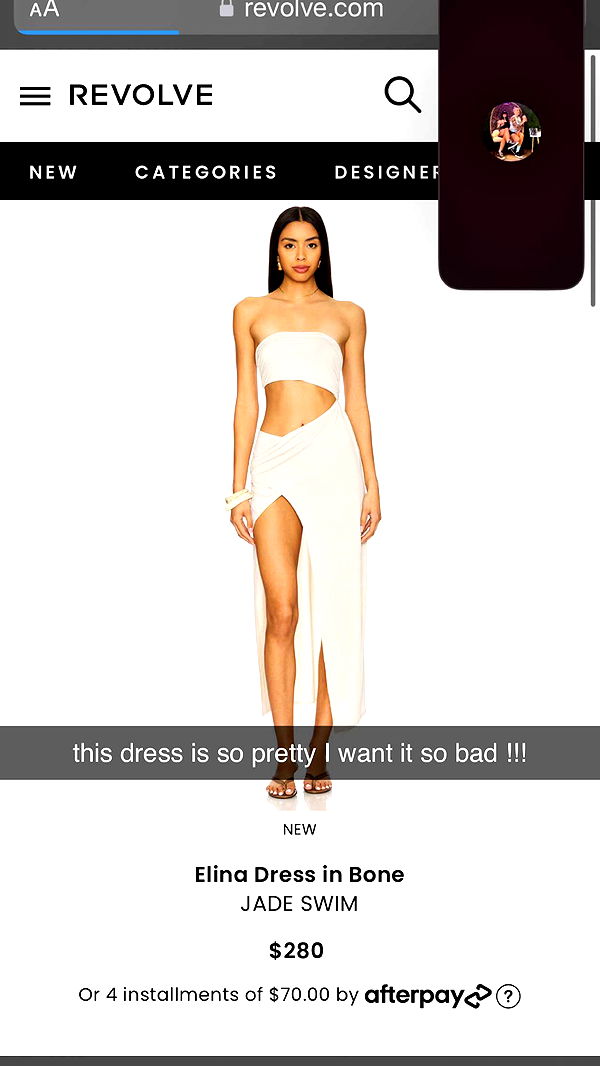Open the site search magnifier
The image size is (600, 1066).
tap(402, 95)
